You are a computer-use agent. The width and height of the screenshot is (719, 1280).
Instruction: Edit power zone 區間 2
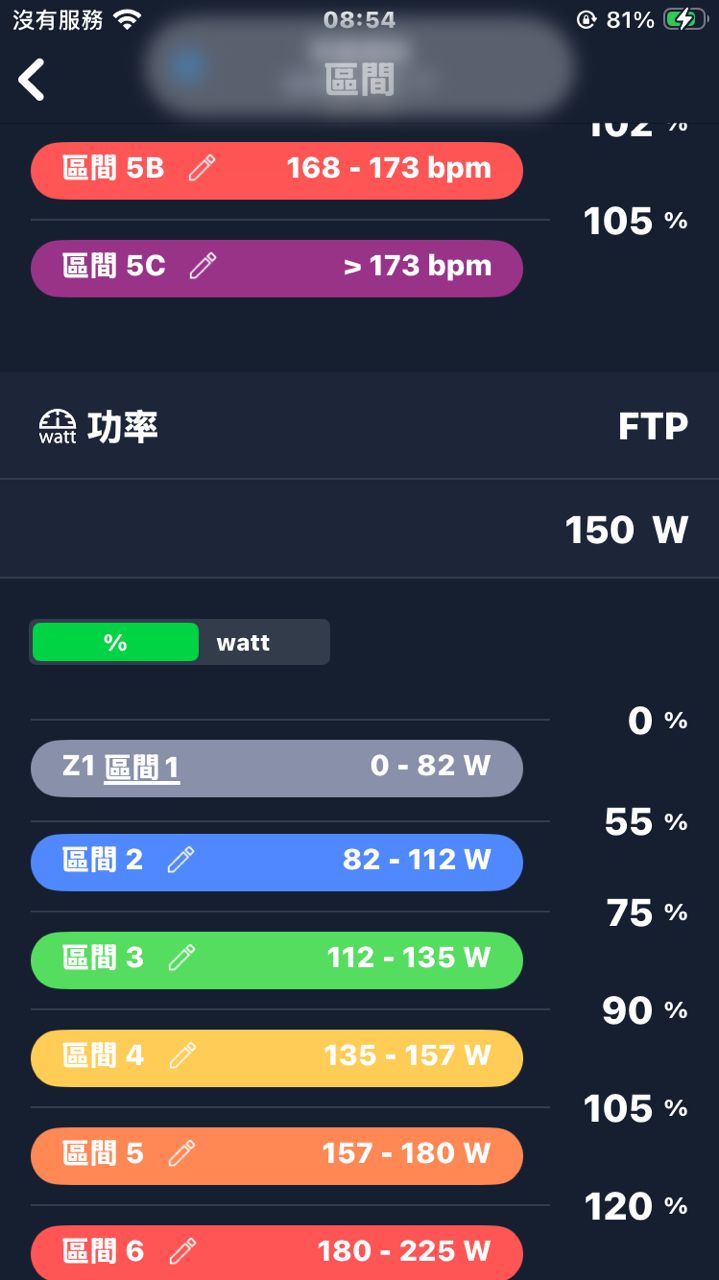[x=181, y=860]
